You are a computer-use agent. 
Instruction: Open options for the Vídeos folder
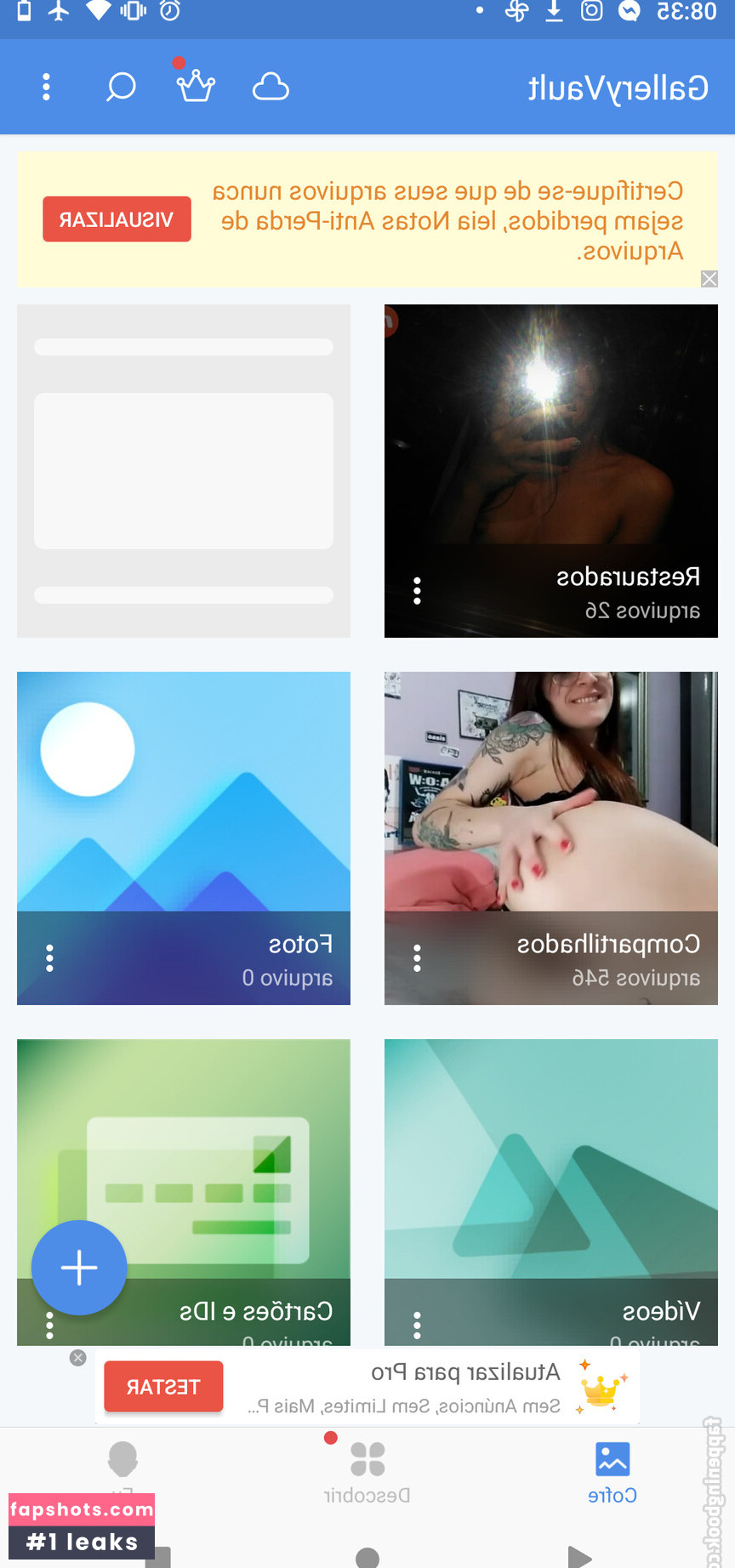click(x=417, y=1325)
